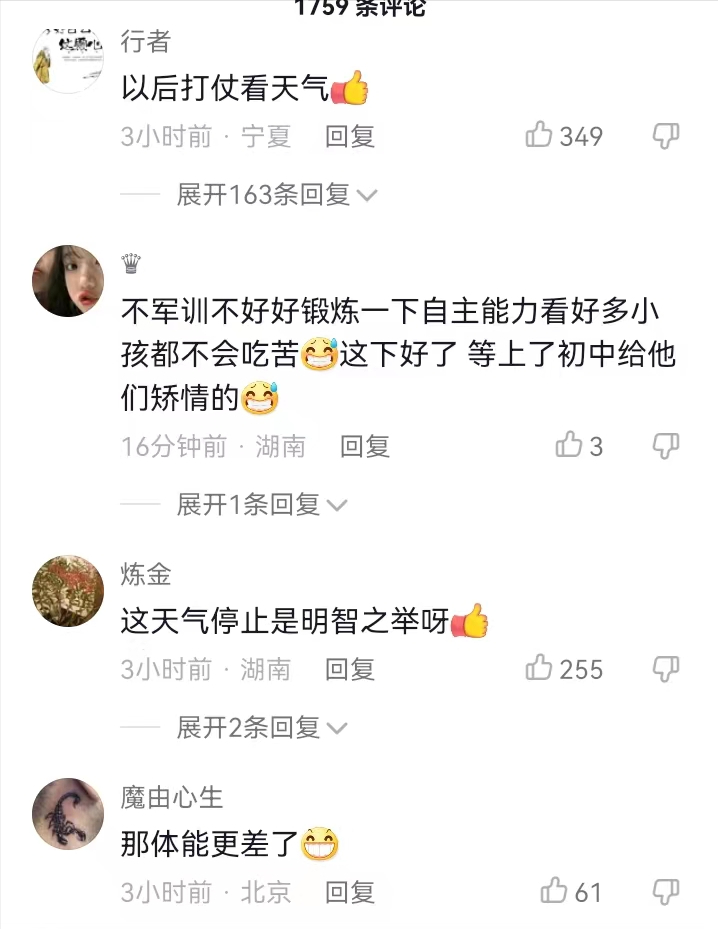Like 魔由心生's comment
718x929 pixels.
click(x=555, y=890)
